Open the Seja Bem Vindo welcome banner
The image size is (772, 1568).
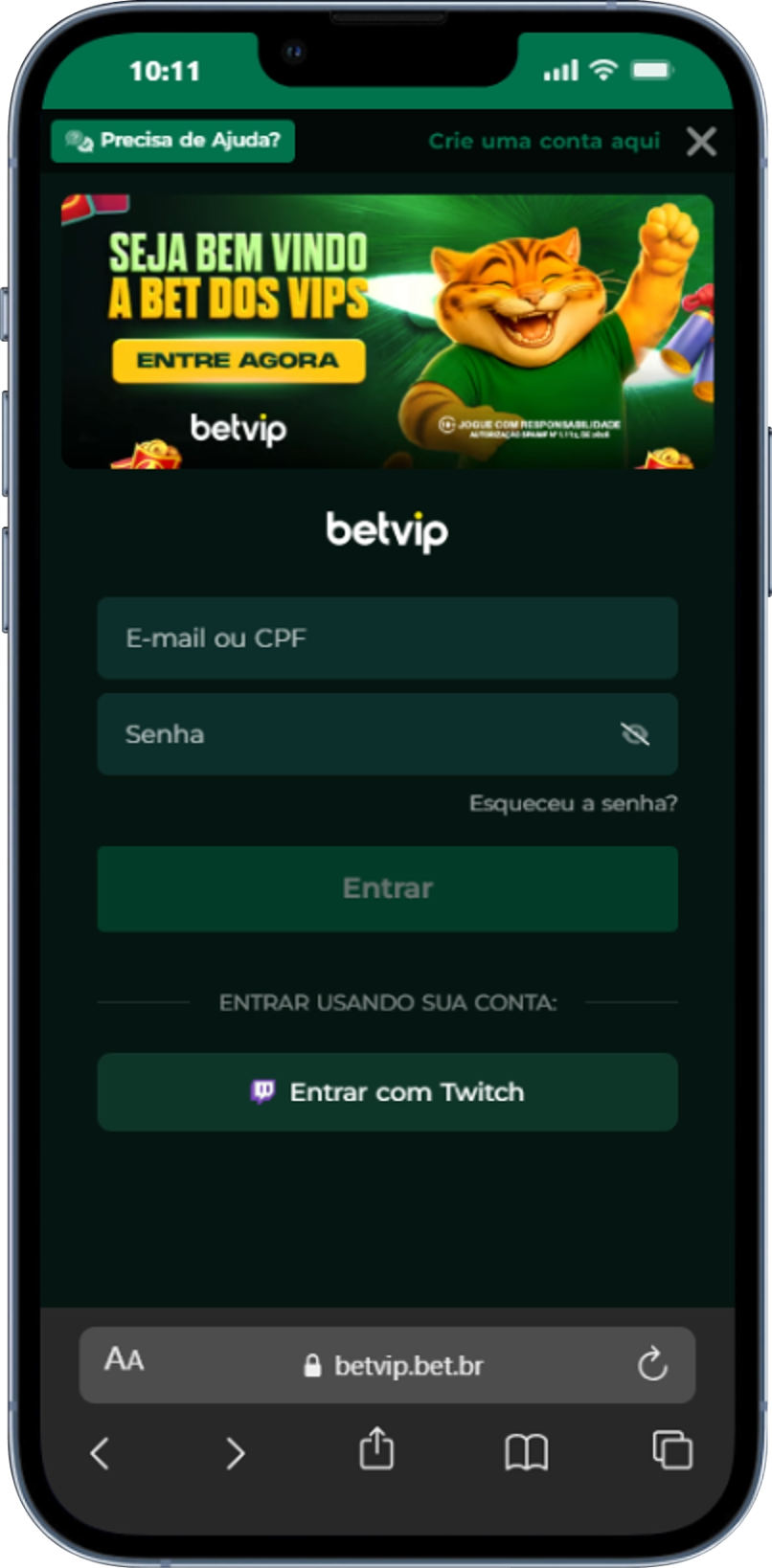pos(387,331)
